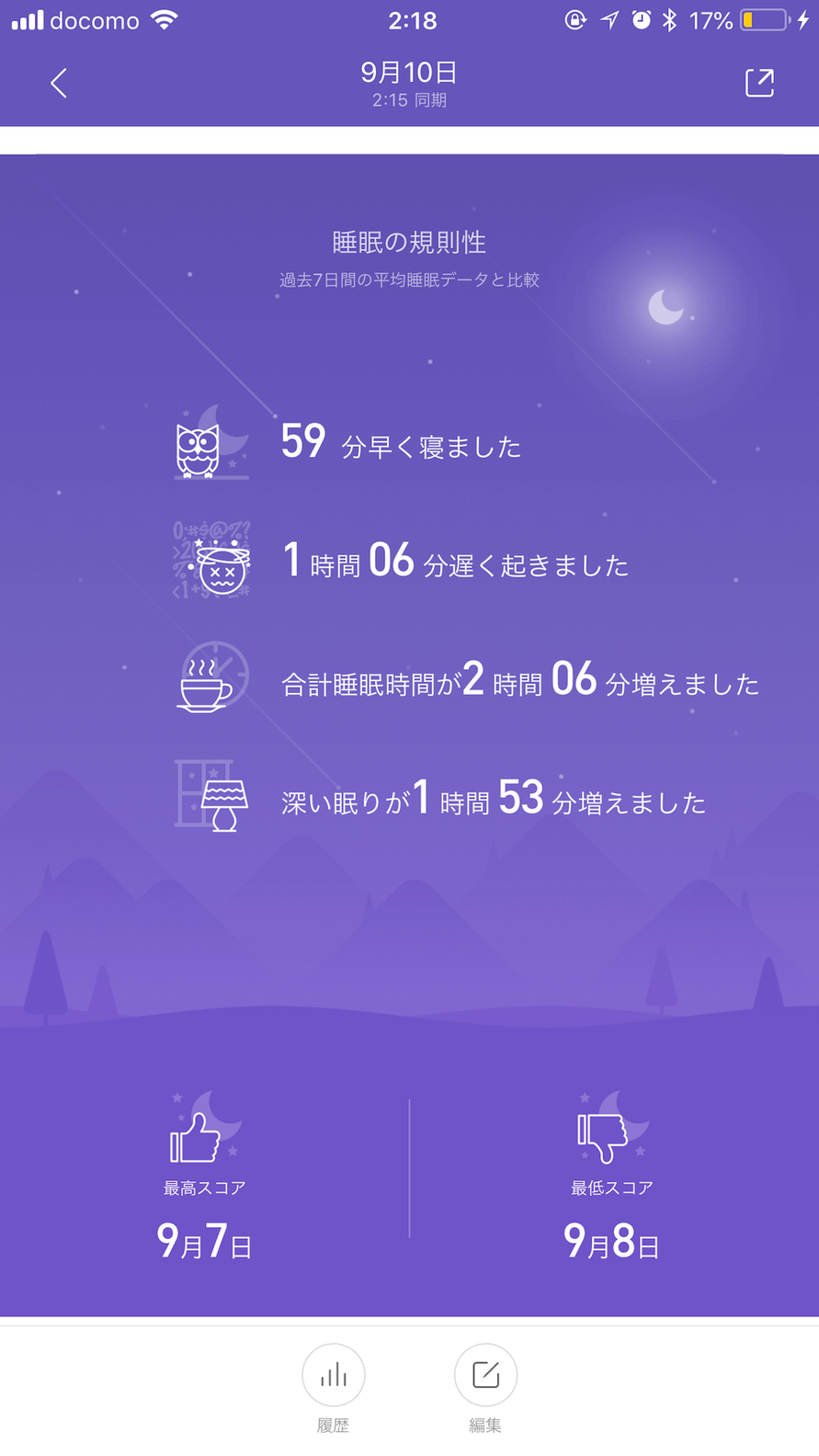
Task: Open the 履歴 history chart
Action: (334, 1376)
